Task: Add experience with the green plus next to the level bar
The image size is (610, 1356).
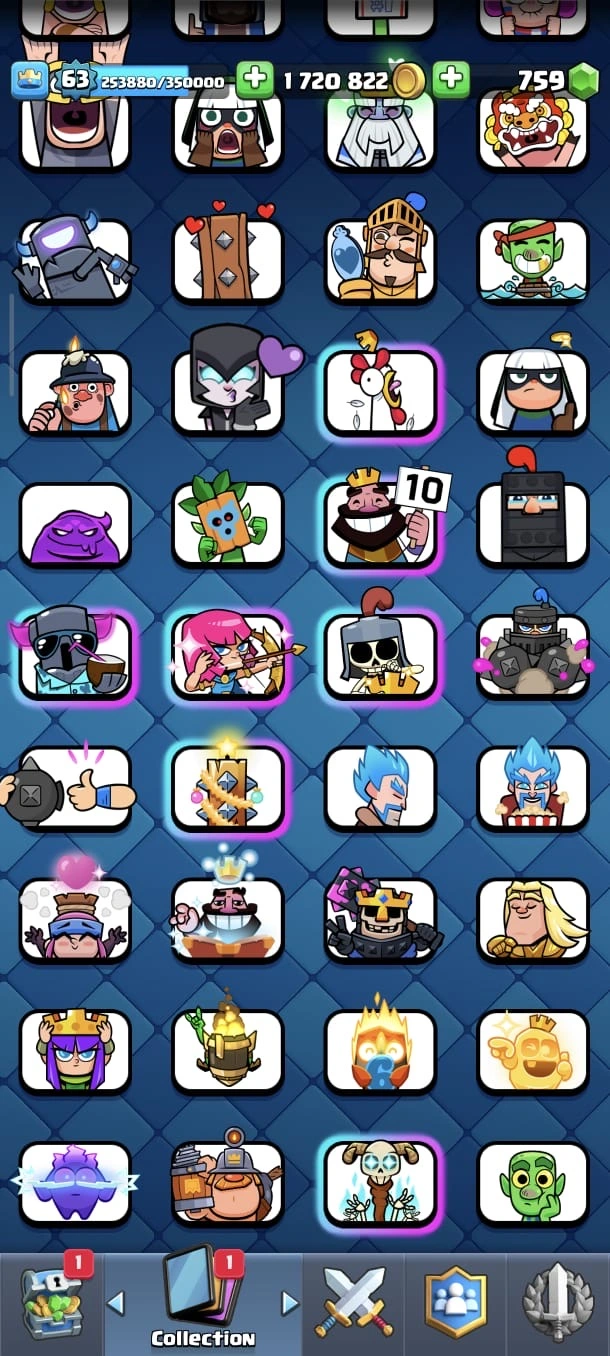Action: pos(254,80)
